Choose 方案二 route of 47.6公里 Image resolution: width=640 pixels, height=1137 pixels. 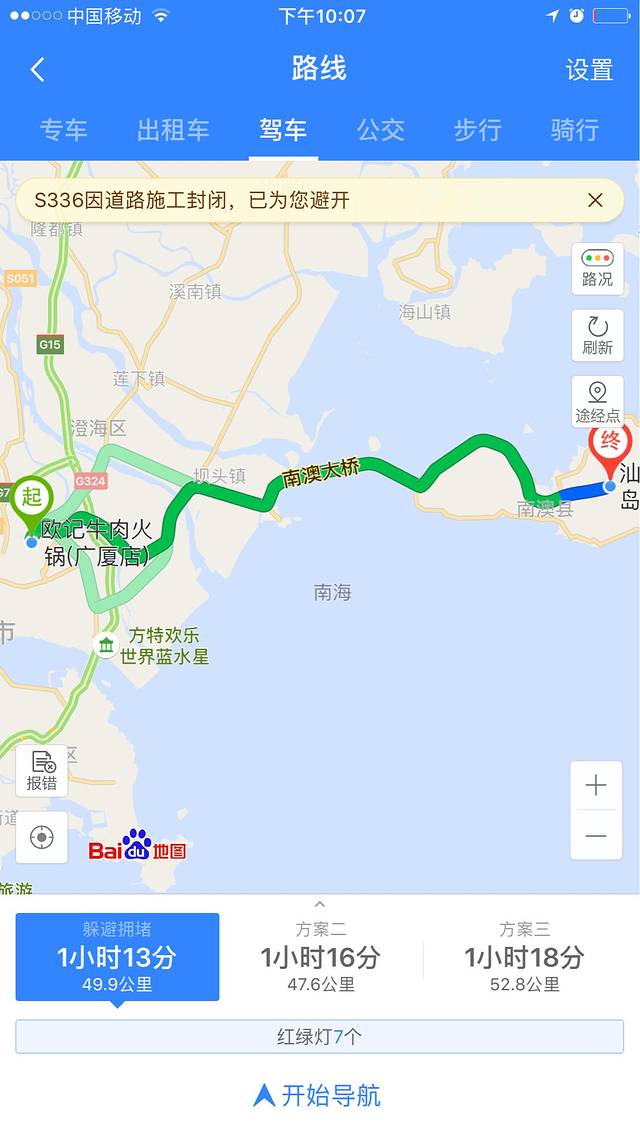coord(320,957)
